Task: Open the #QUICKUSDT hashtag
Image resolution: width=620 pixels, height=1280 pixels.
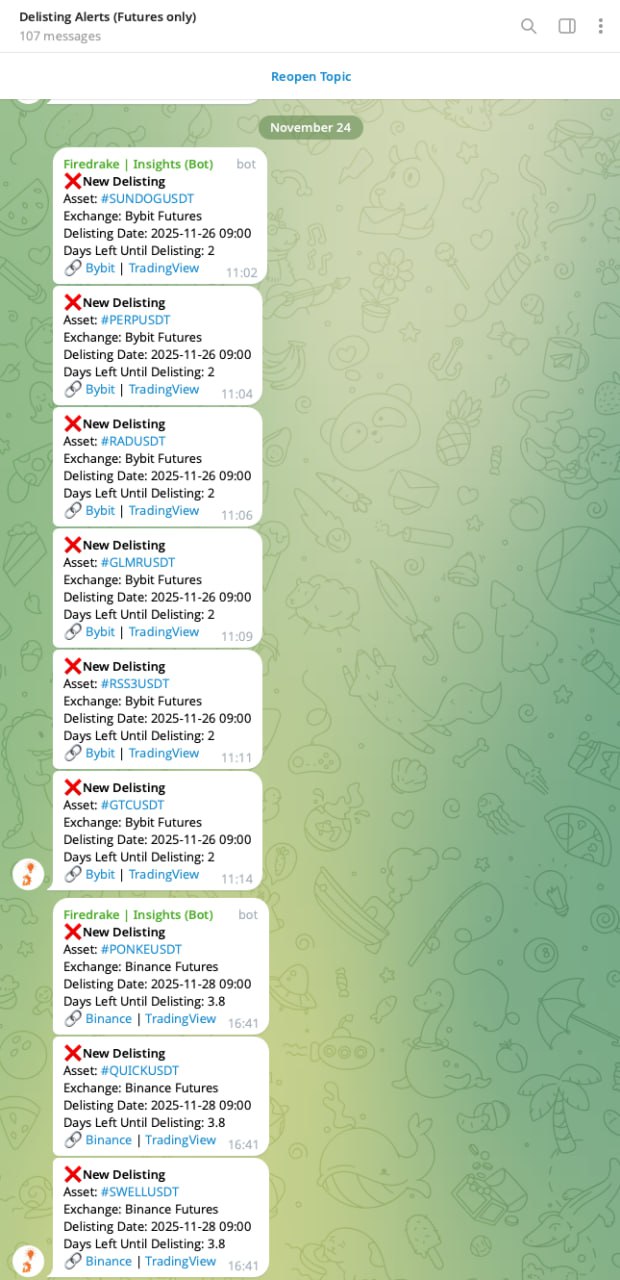Action: point(140,1070)
